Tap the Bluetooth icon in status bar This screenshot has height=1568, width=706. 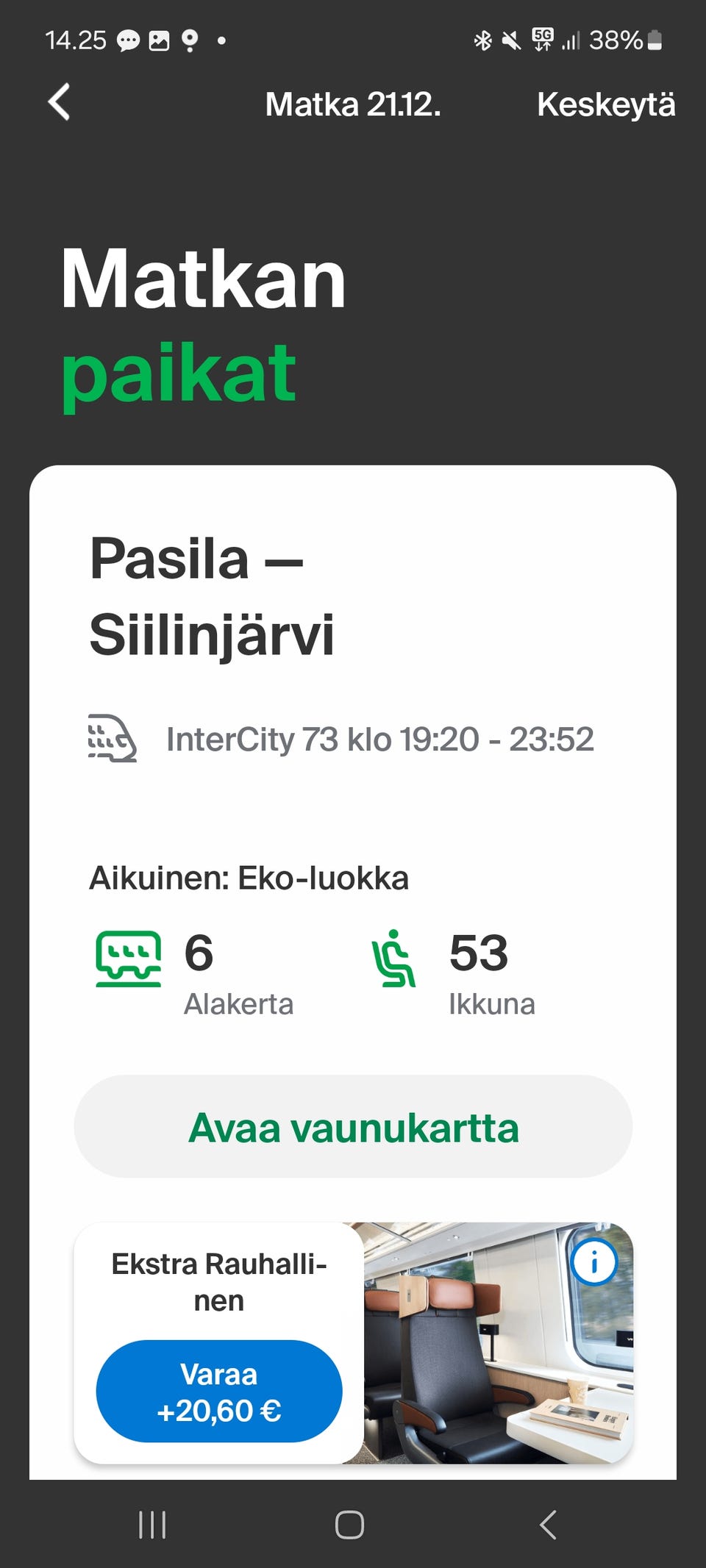pos(482,40)
